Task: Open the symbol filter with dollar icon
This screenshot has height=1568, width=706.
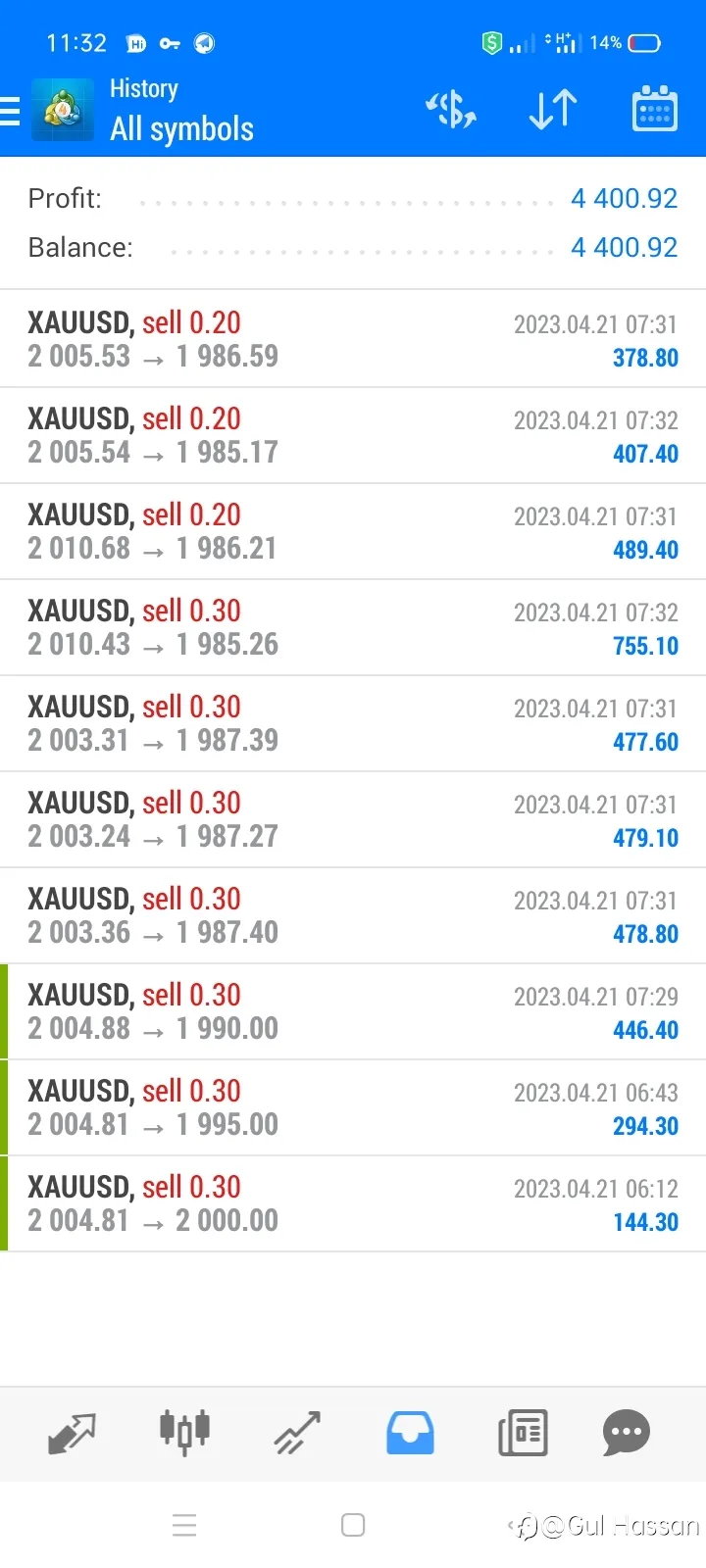Action: click(x=451, y=110)
